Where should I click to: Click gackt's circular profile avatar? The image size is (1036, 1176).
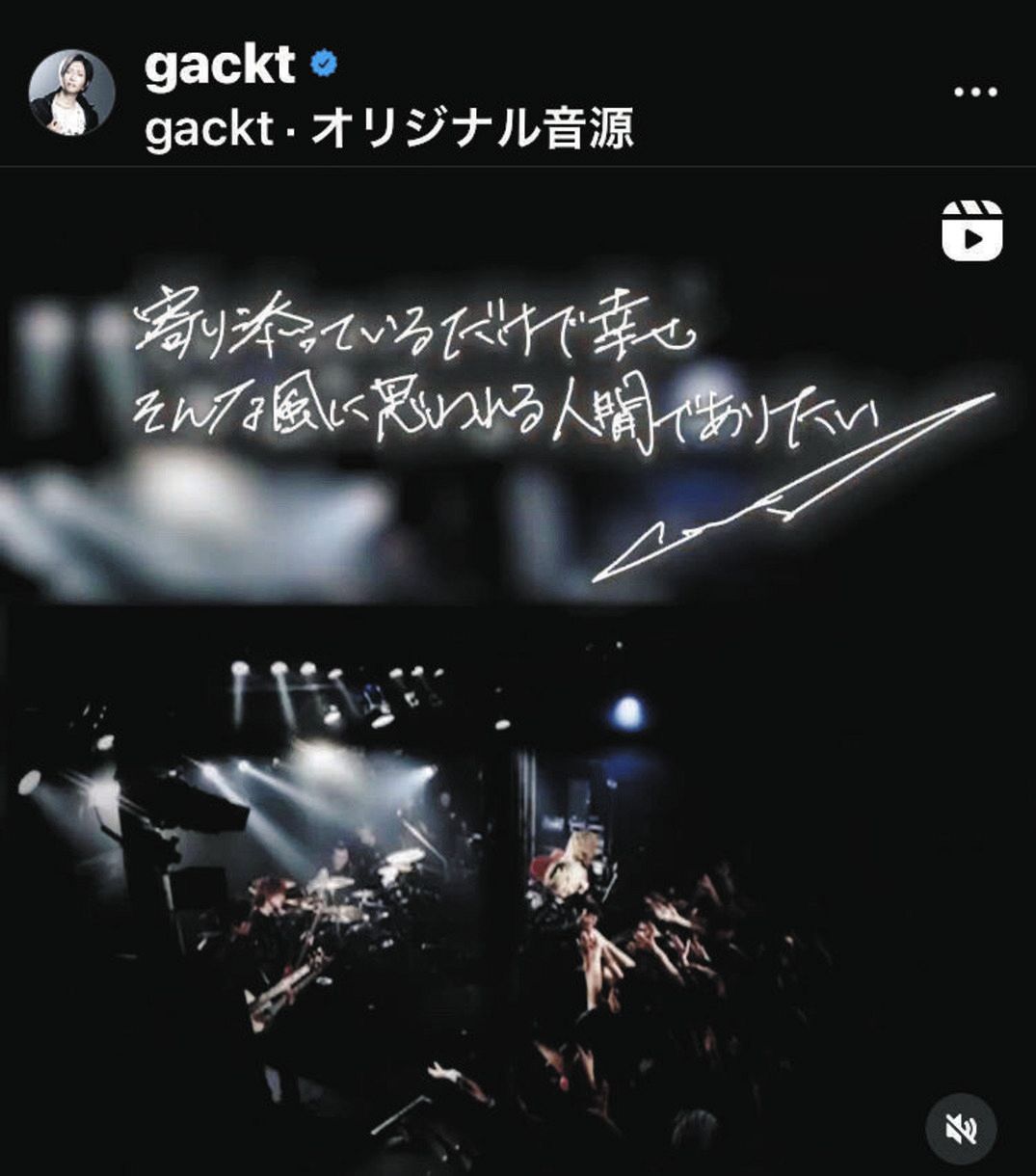[72, 92]
